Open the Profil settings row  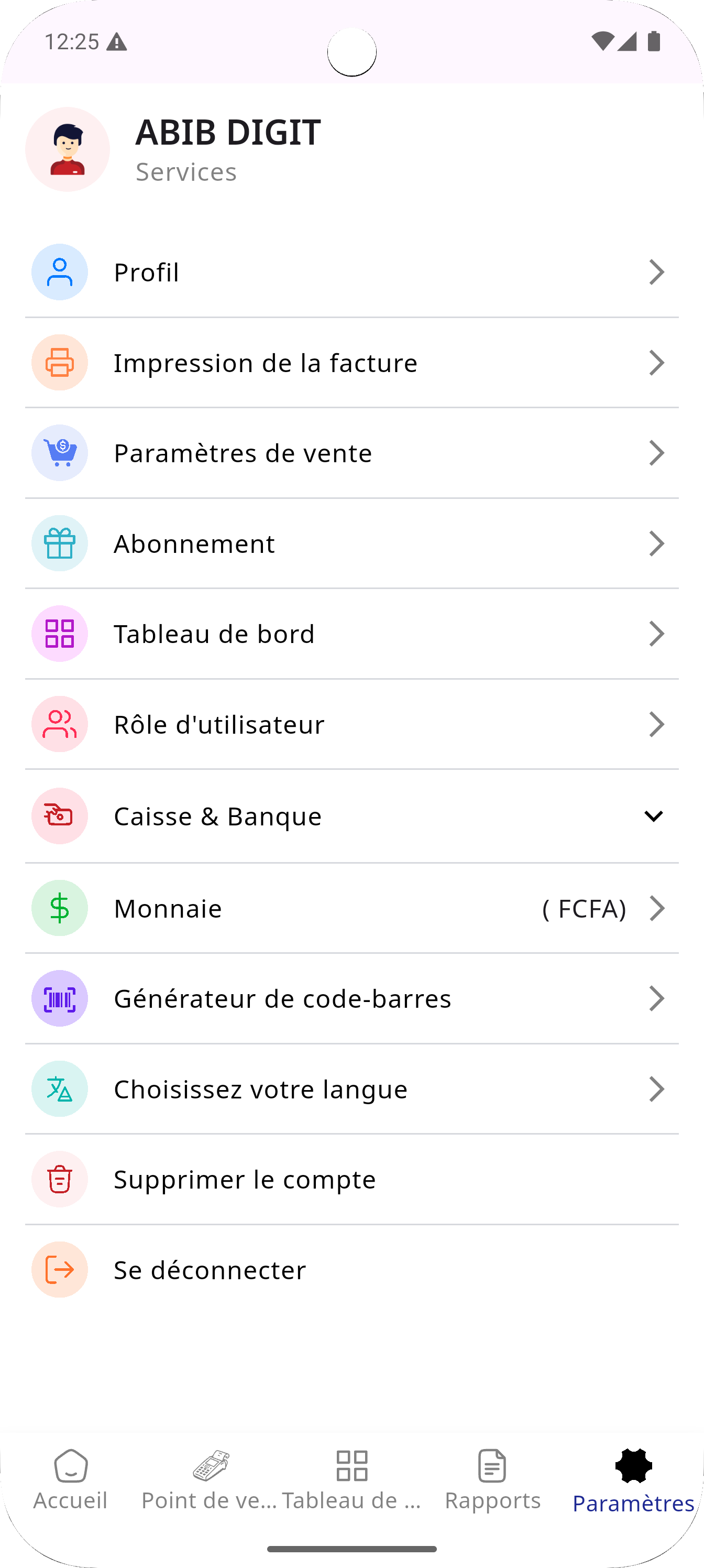pyautogui.click(x=351, y=272)
